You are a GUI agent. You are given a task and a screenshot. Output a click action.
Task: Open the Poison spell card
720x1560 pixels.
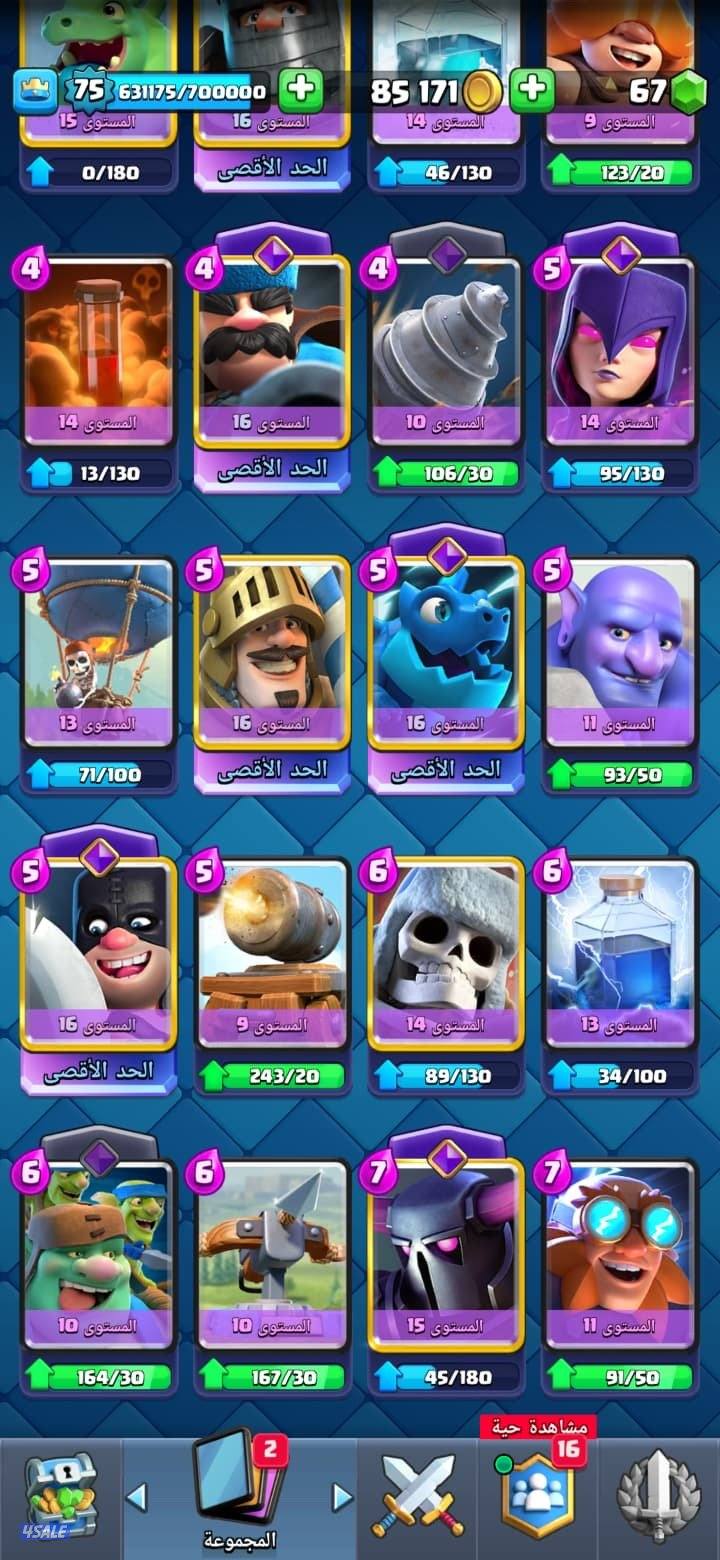point(98,350)
